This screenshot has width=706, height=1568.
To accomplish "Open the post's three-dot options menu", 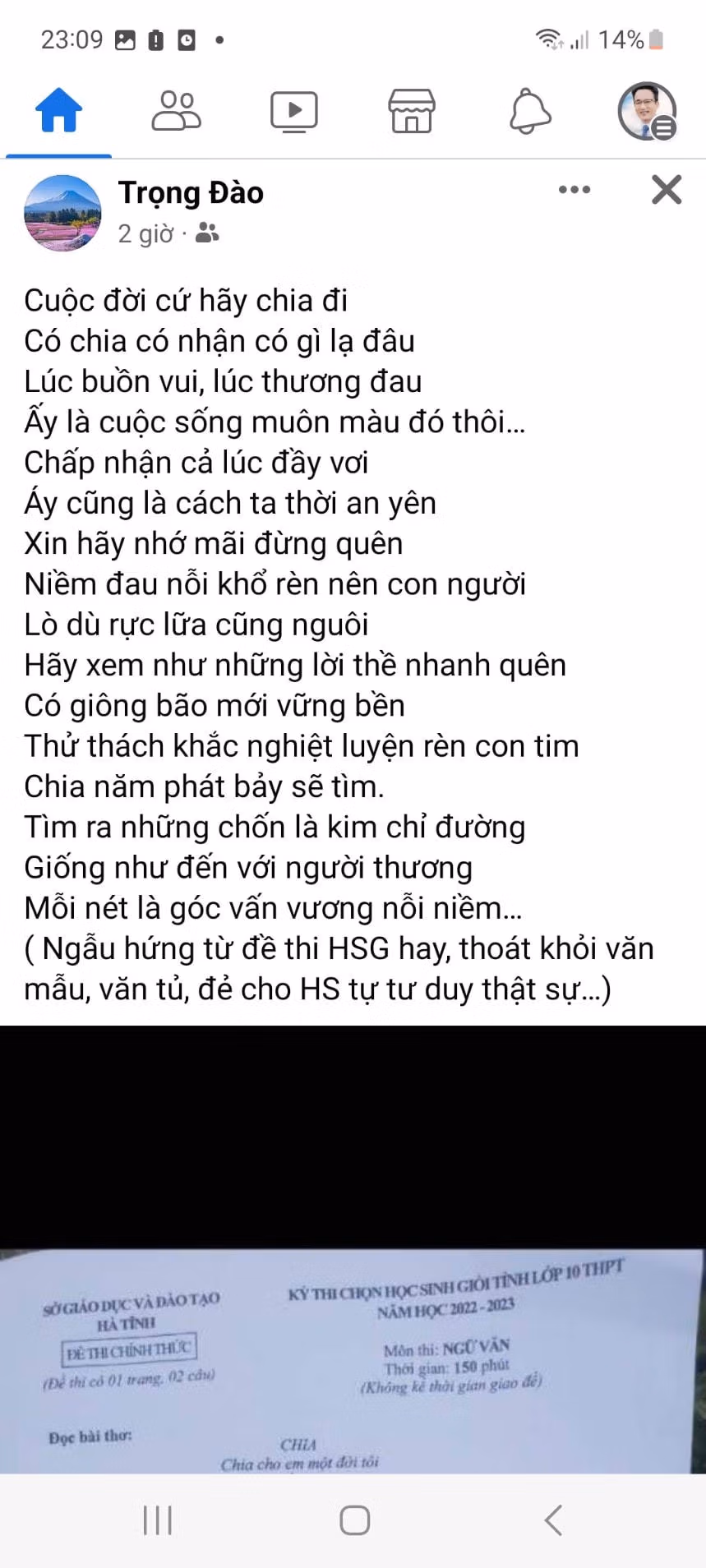I will 574,190.
